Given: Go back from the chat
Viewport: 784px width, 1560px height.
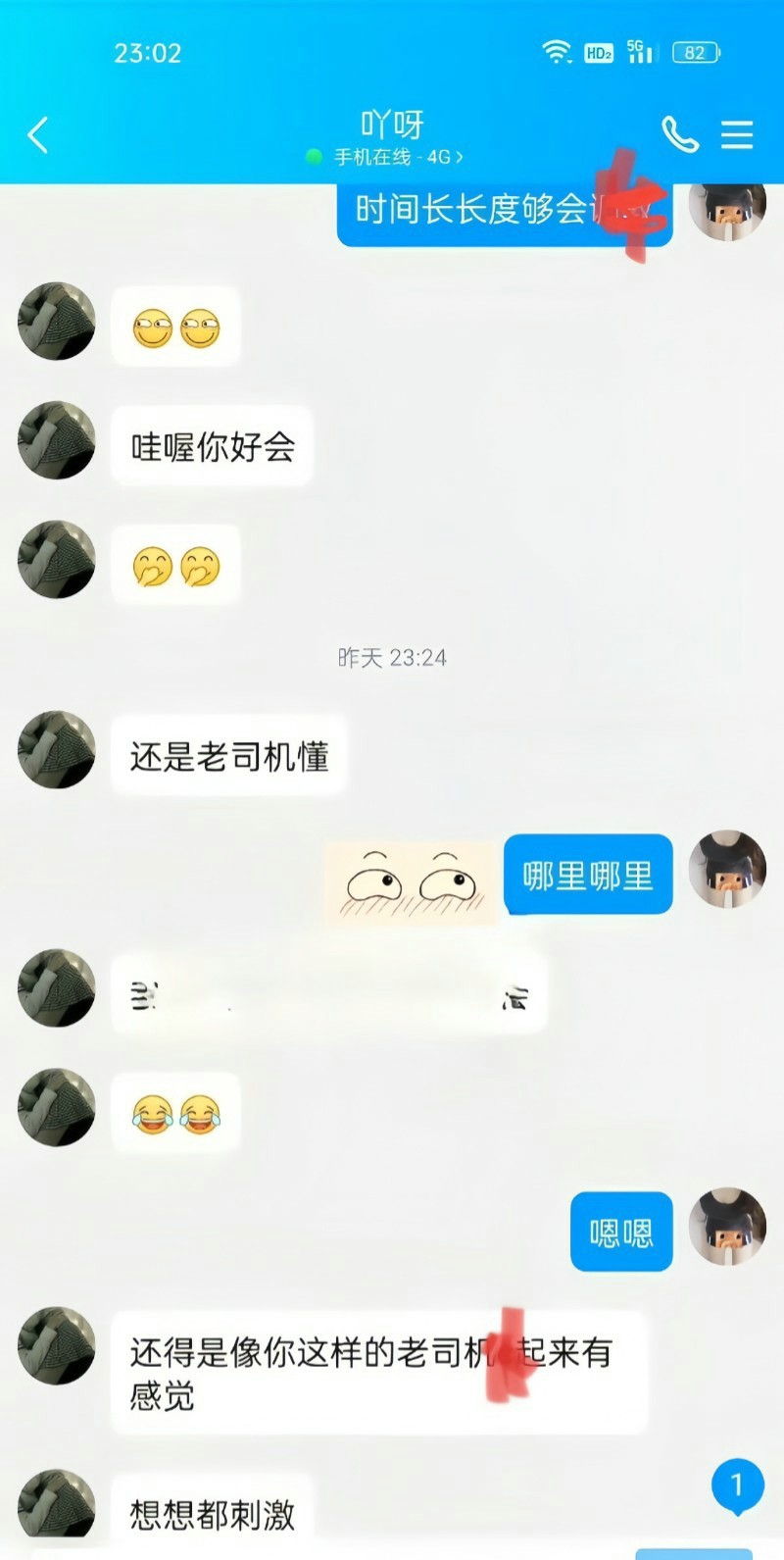Looking at the screenshot, I should [x=38, y=135].
